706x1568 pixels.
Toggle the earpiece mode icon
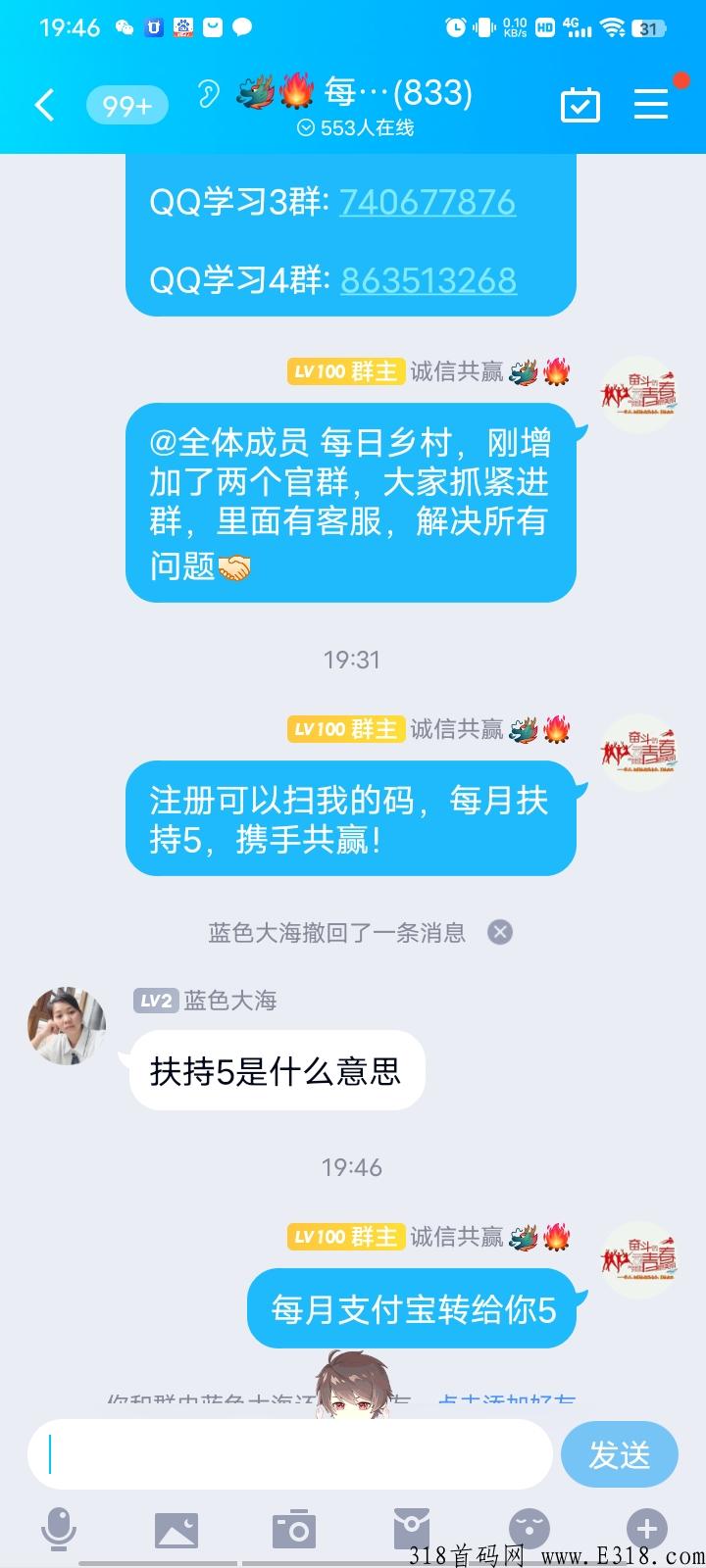pyautogui.click(x=208, y=94)
